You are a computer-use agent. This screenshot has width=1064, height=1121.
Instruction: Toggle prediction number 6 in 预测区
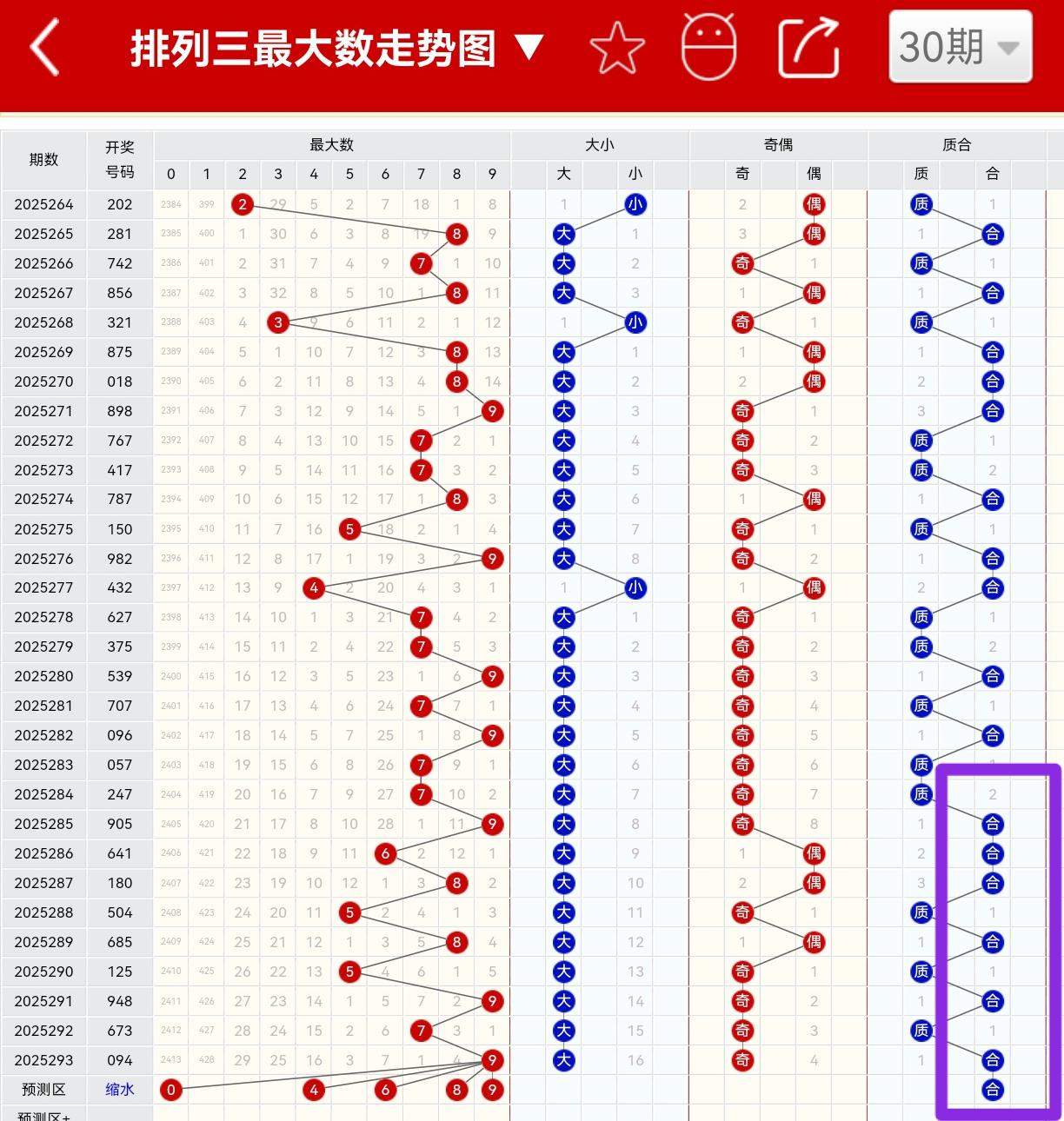(385, 1090)
